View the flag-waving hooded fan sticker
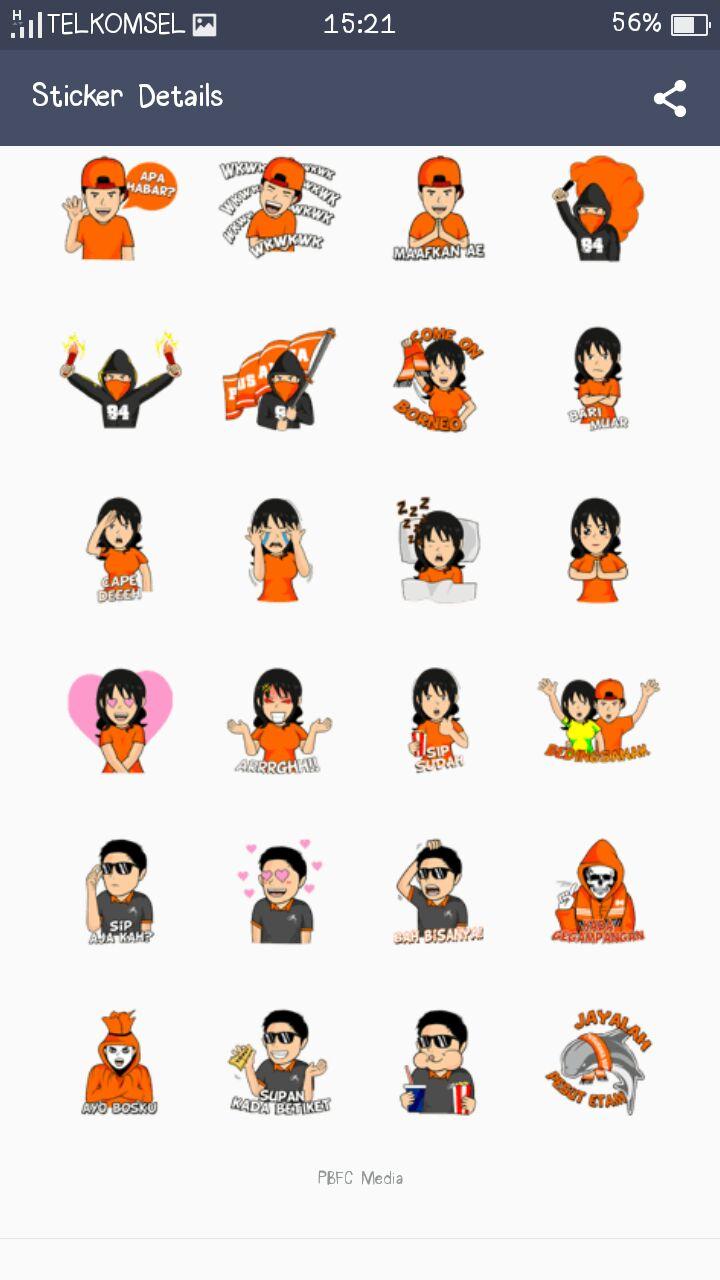This screenshot has width=720, height=1280. 279,380
